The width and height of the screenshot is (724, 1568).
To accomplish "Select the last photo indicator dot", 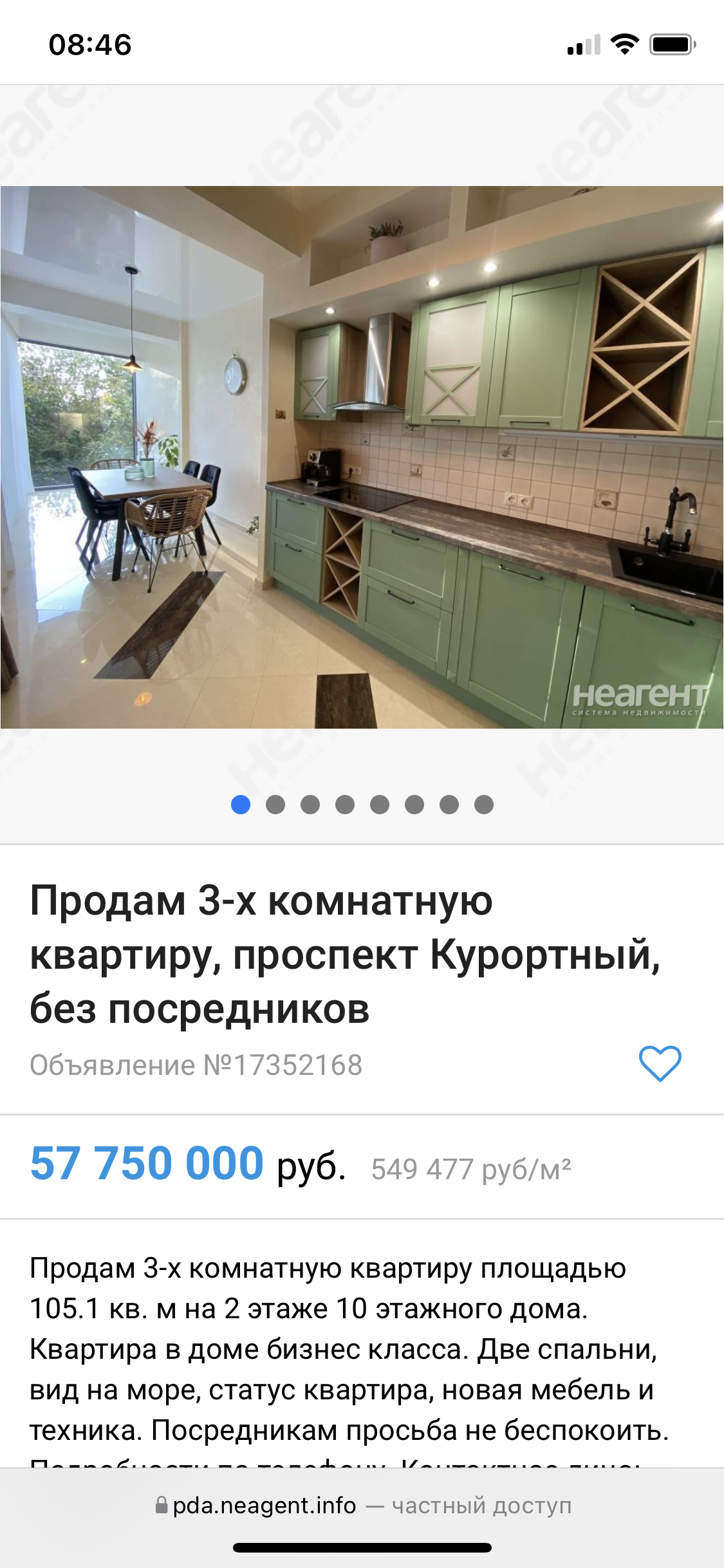I will tap(483, 805).
